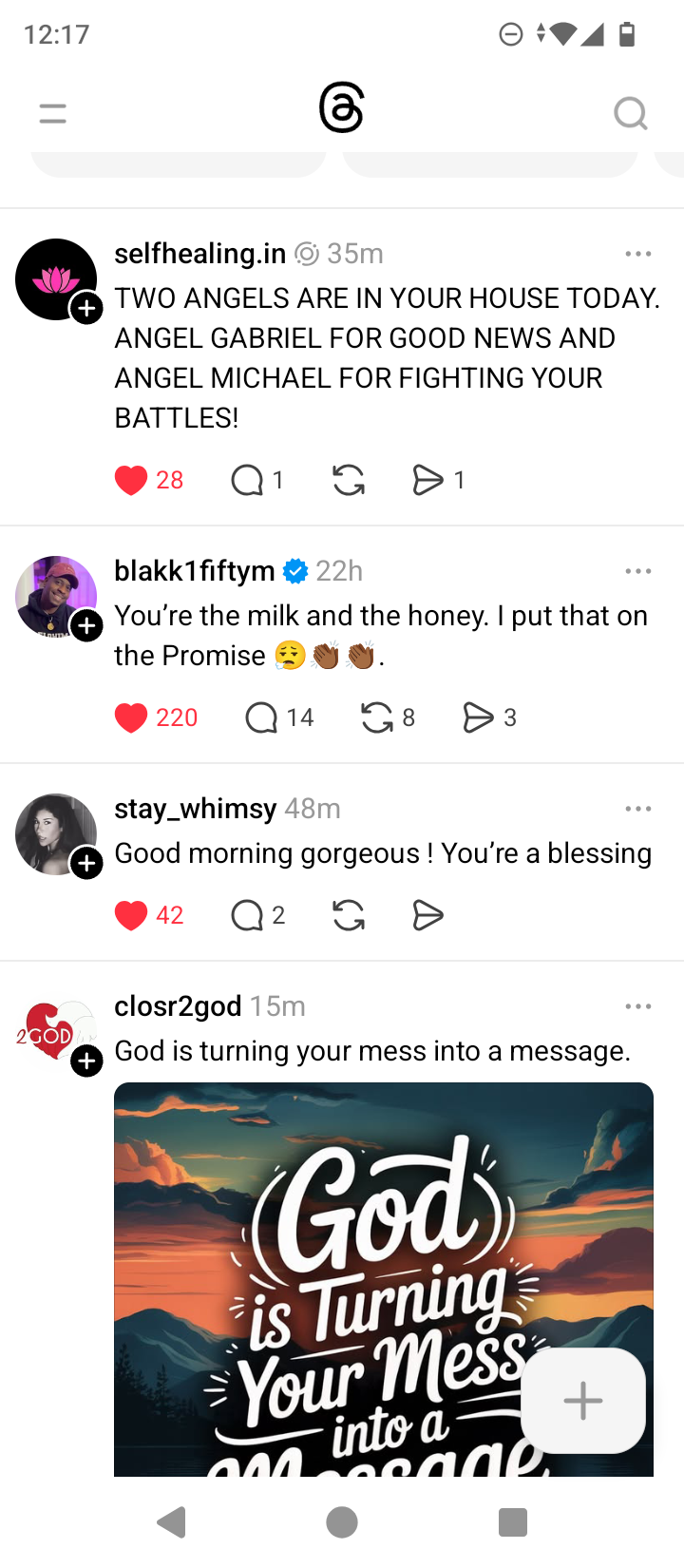Go back using the system back button
684x1568 pixels.
[172, 1522]
